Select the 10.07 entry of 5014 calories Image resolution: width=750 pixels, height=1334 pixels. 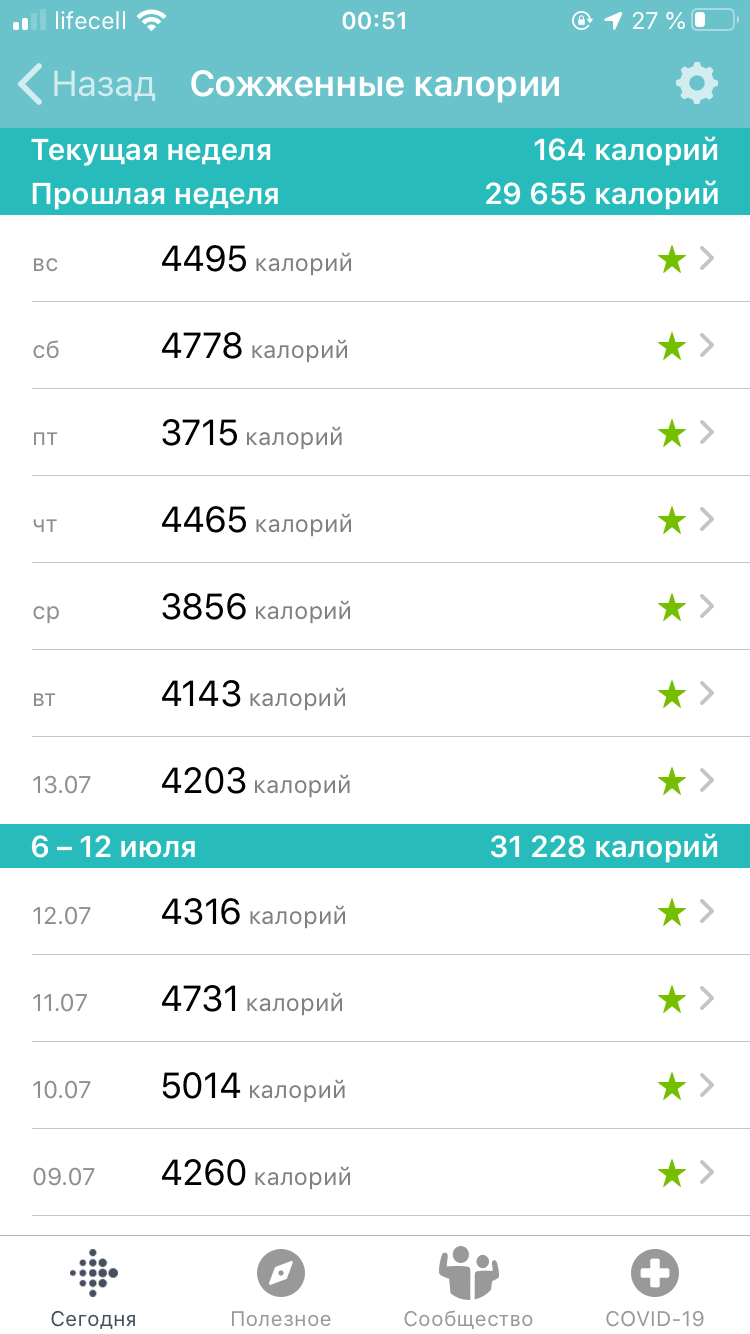click(x=375, y=1087)
